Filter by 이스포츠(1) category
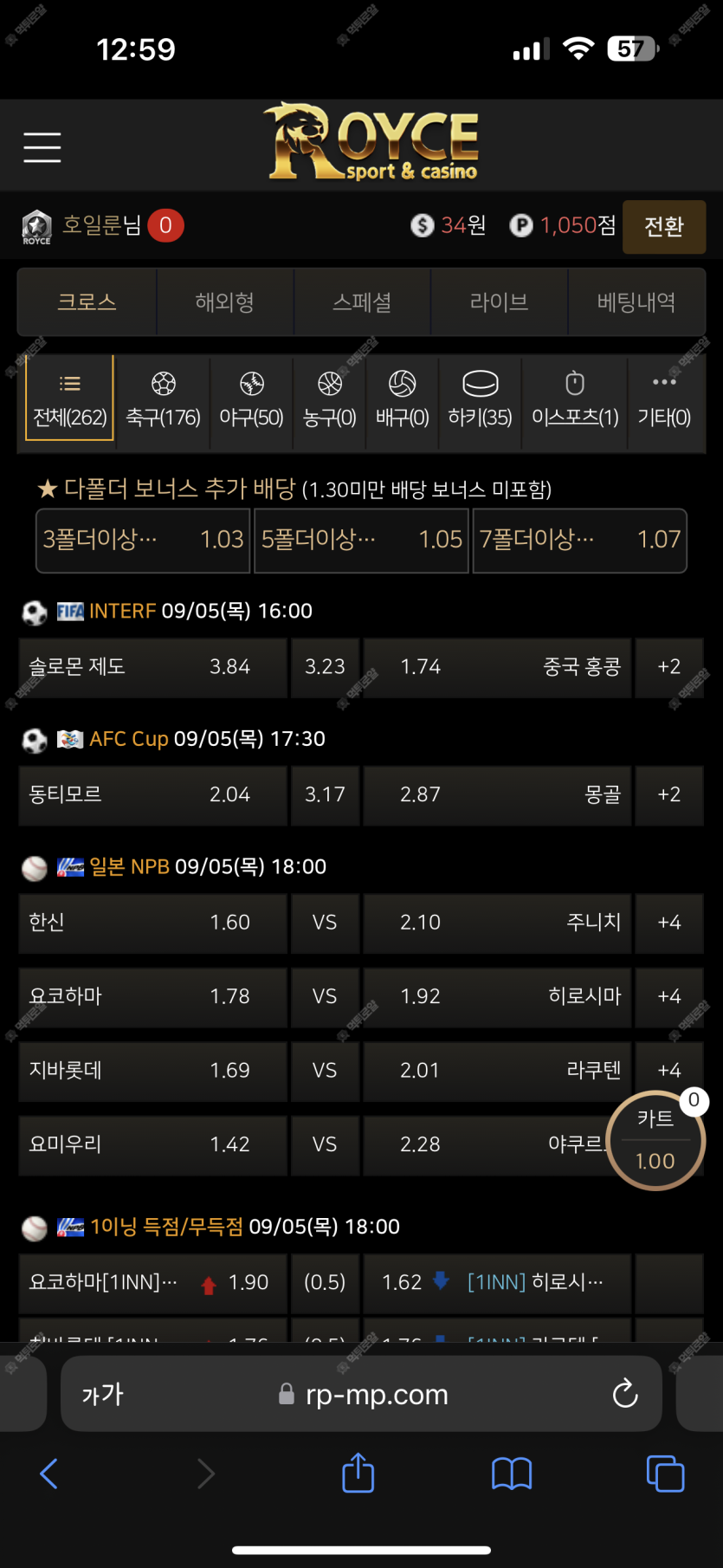 click(575, 399)
